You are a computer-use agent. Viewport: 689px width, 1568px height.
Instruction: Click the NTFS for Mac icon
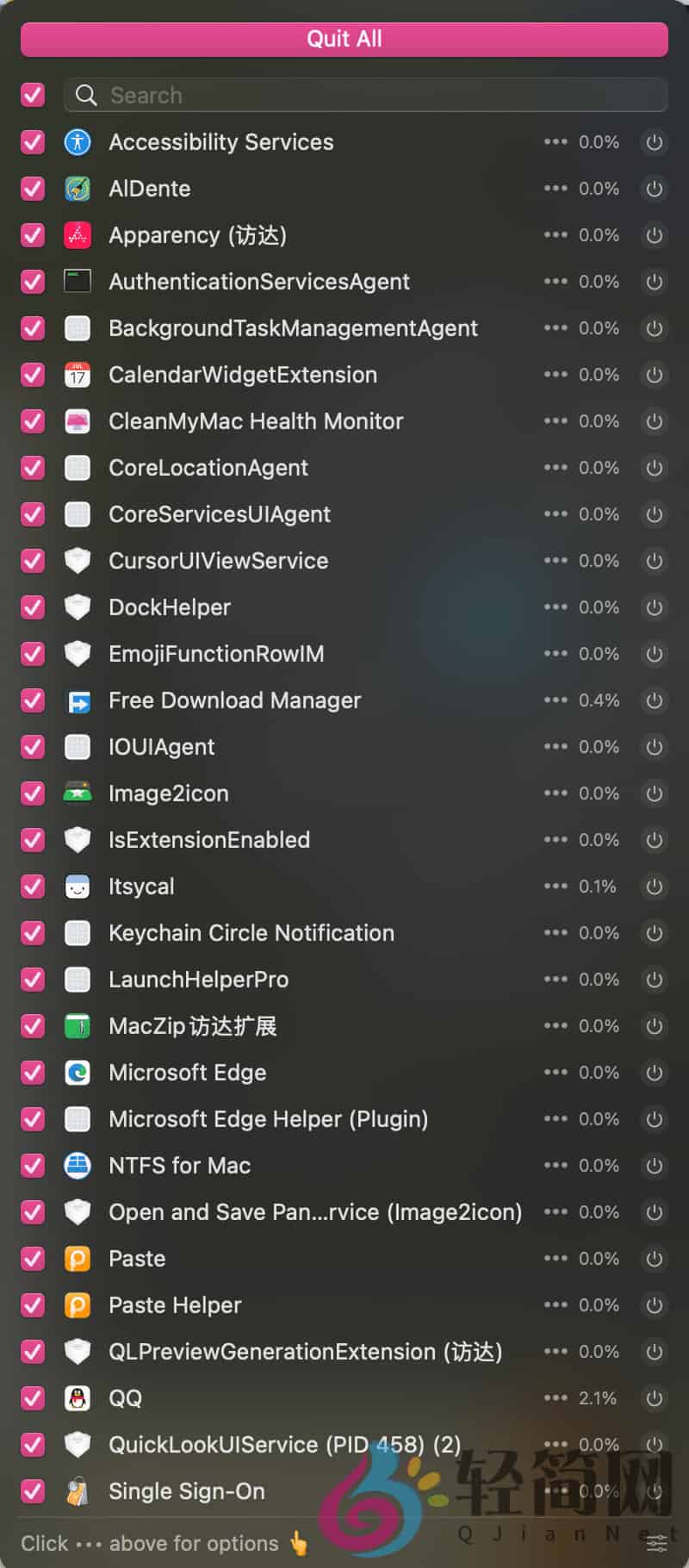tap(78, 1166)
